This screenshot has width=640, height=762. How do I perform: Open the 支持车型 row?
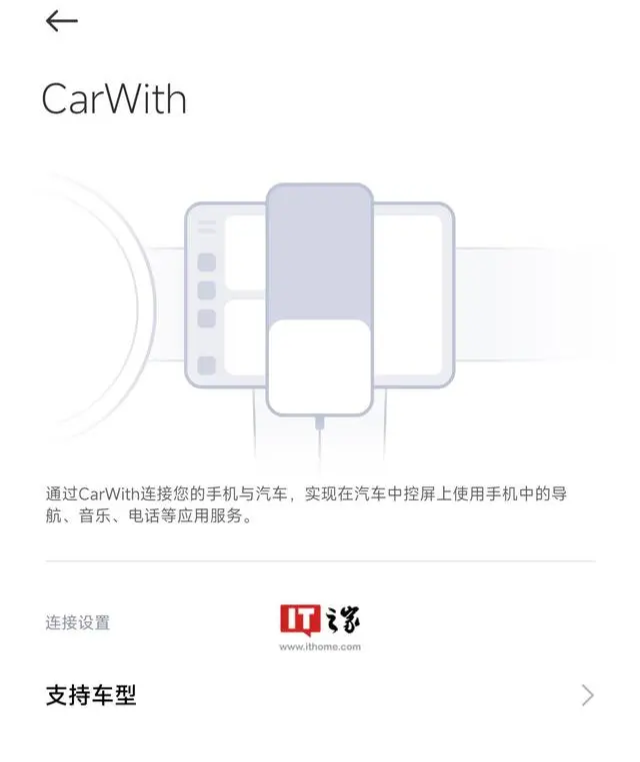coord(320,696)
